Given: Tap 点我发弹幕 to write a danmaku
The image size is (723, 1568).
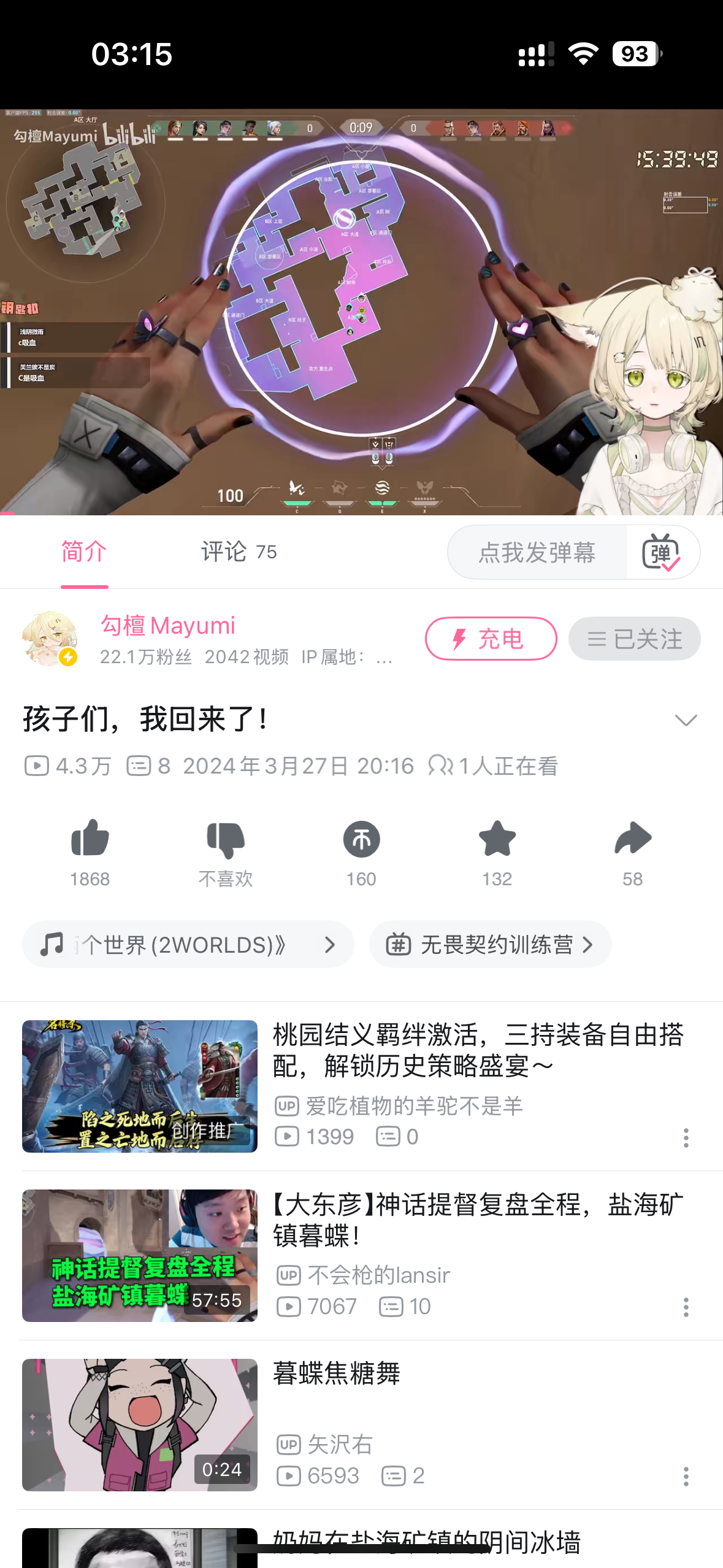Looking at the screenshot, I should 537,553.
